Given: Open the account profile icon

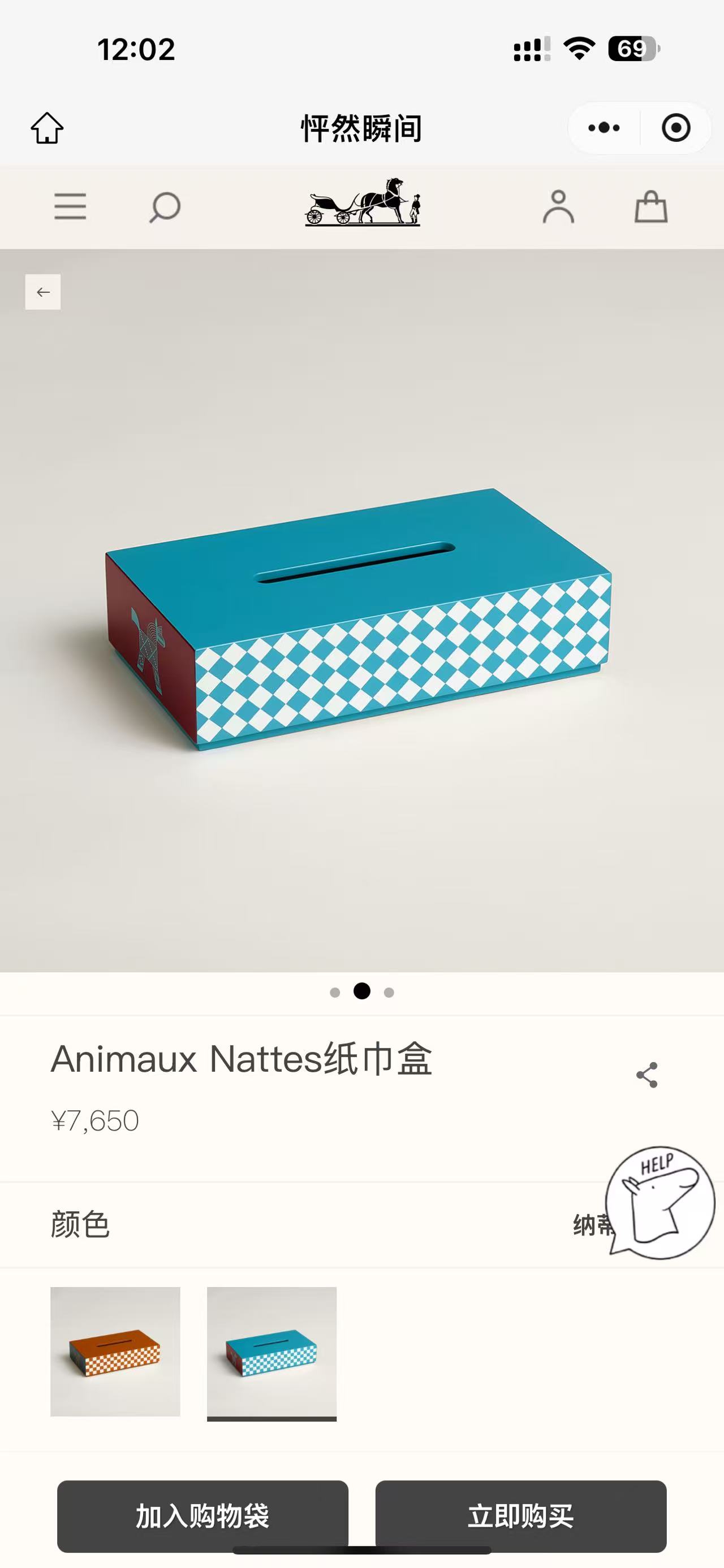Looking at the screenshot, I should point(558,207).
